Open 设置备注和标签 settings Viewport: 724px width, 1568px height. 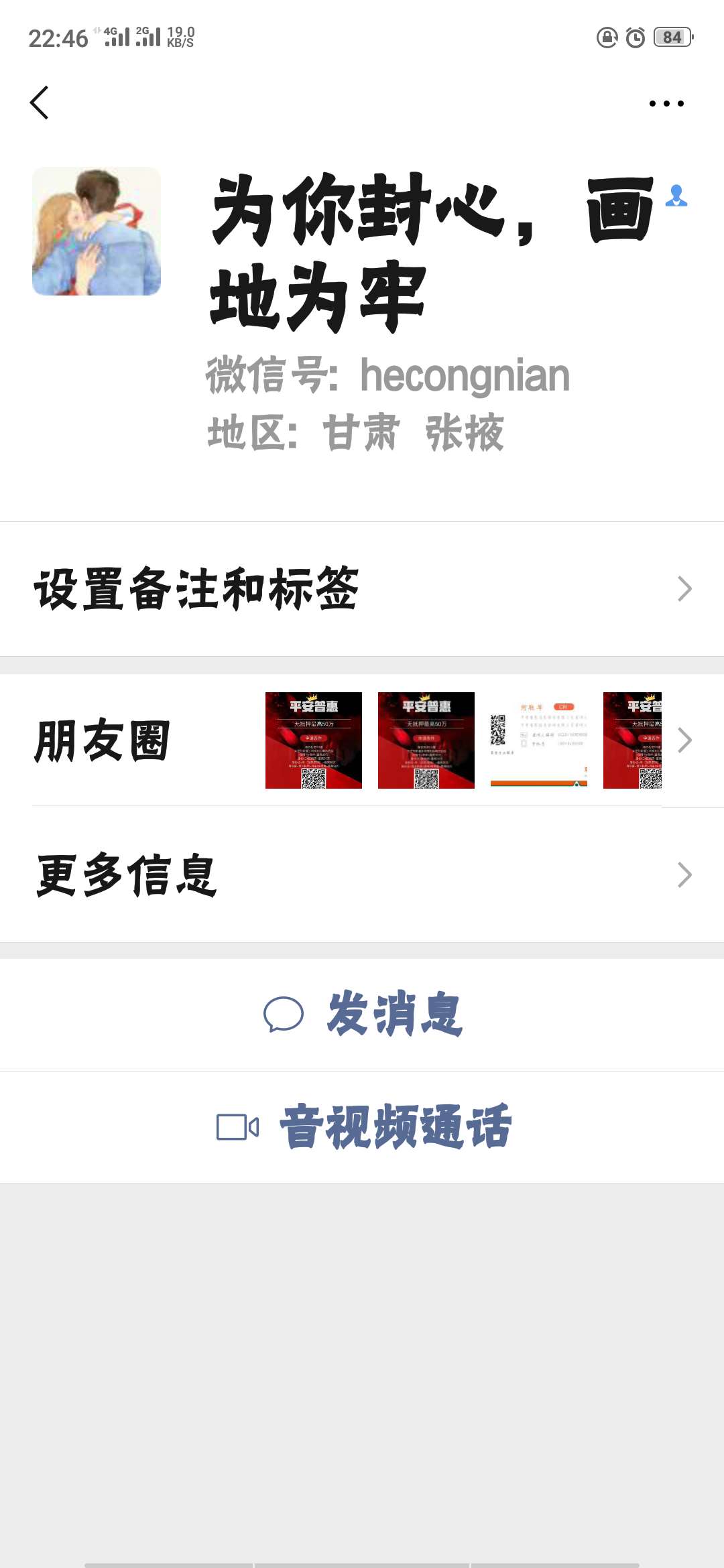[362, 589]
